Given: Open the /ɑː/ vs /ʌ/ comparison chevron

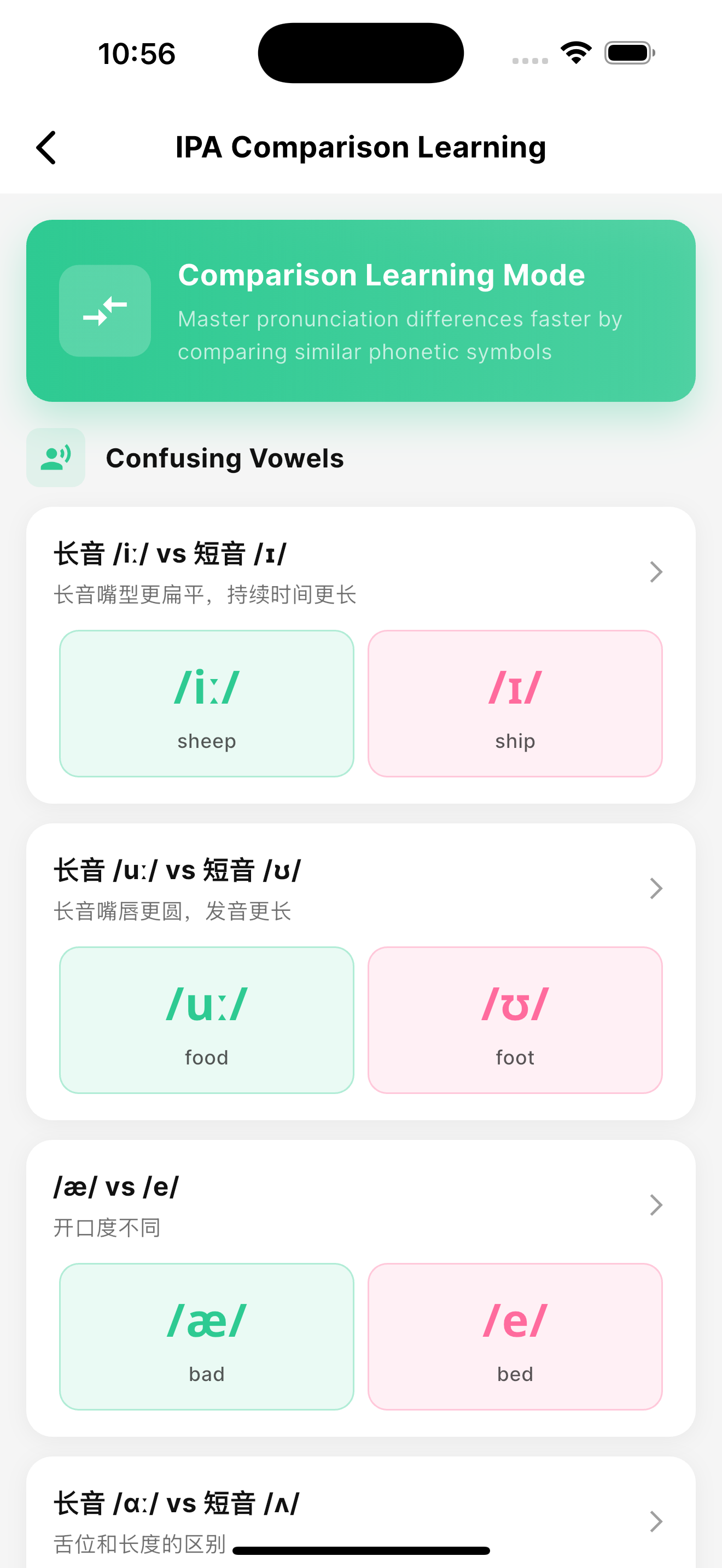Looking at the screenshot, I should [x=655, y=1522].
